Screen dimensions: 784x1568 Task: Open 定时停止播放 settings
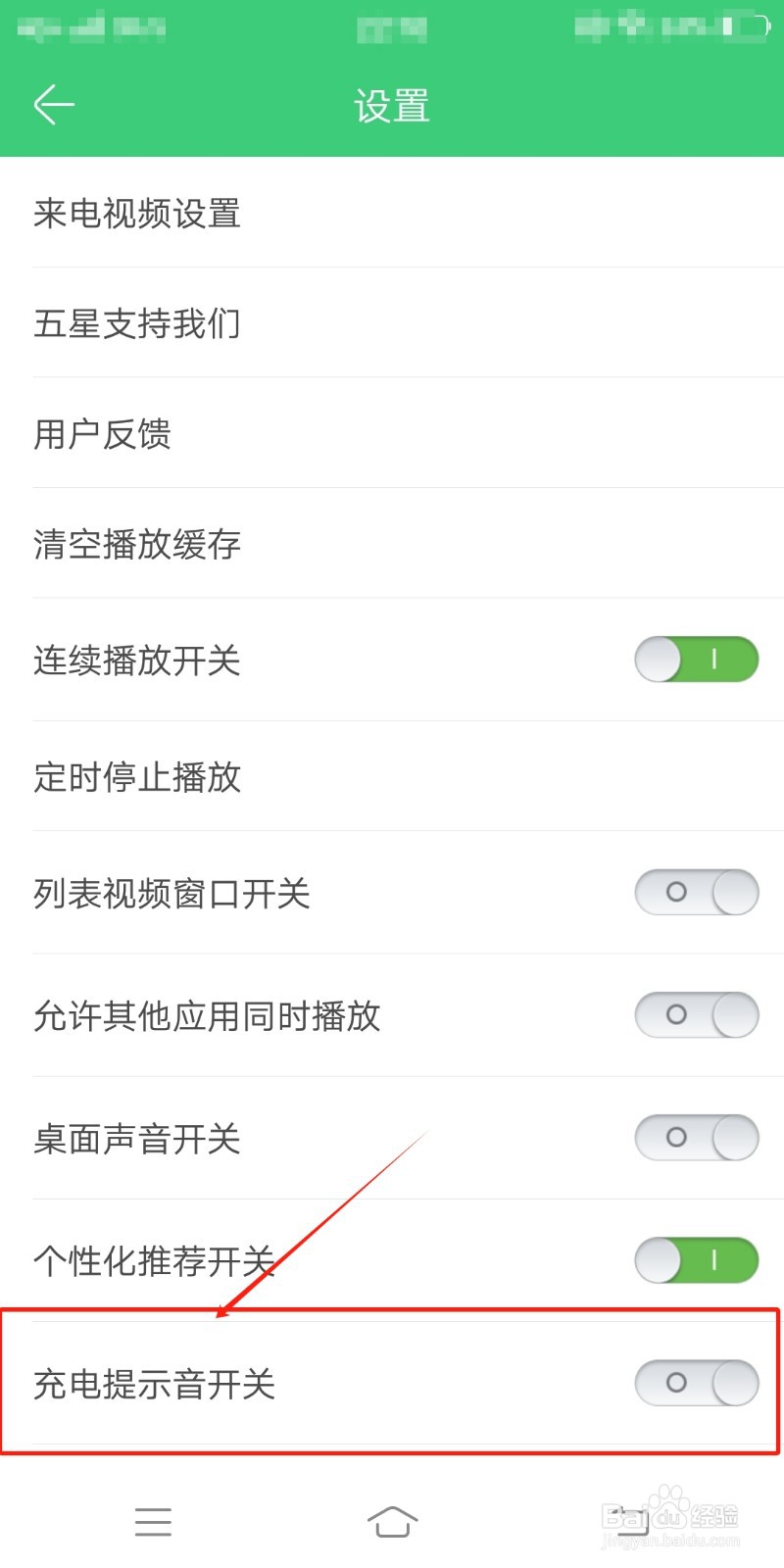137,777
